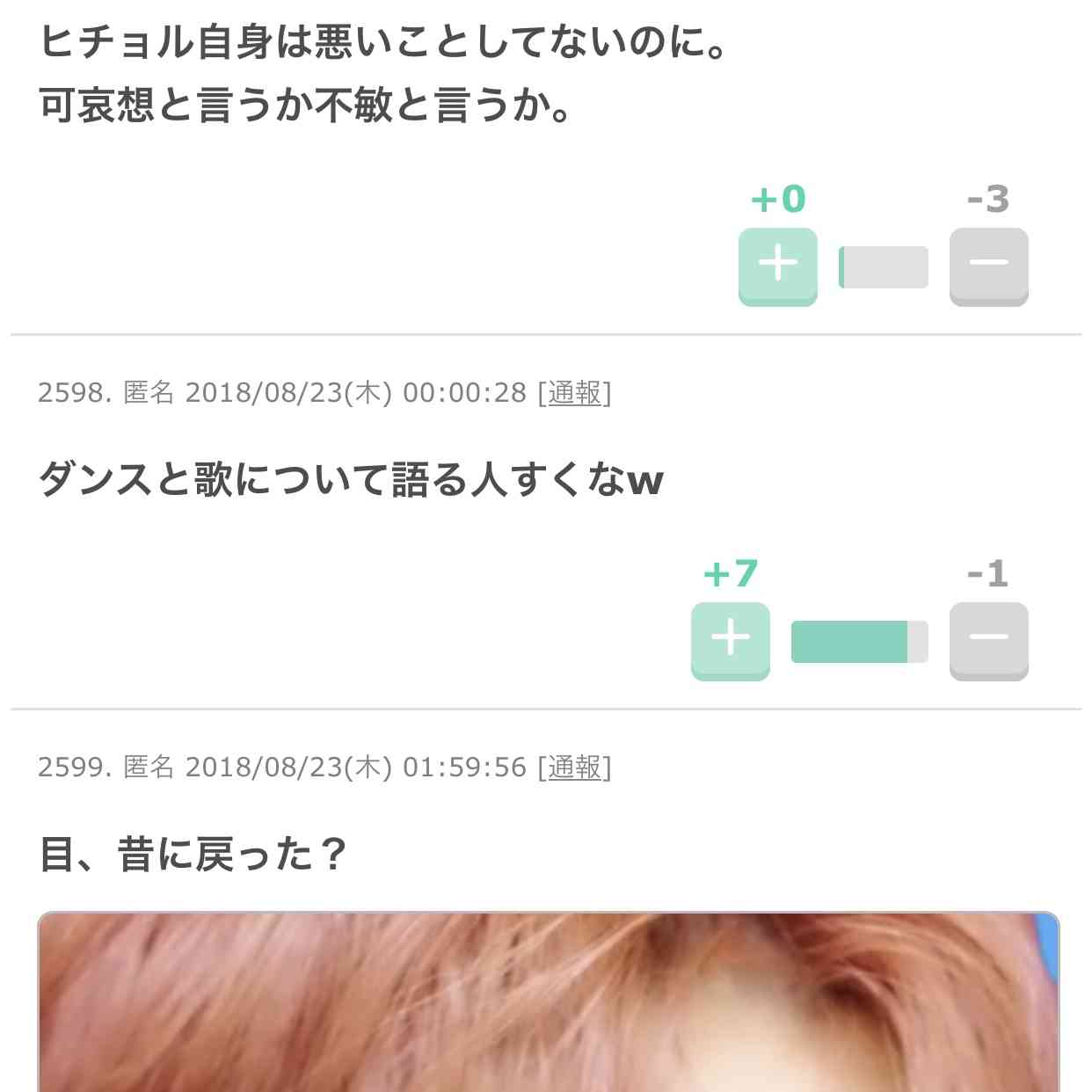The width and height of the screenshot is (1092, 1092).
Task: Report comment 2598 via 通報 link
Action: (574, 393)
